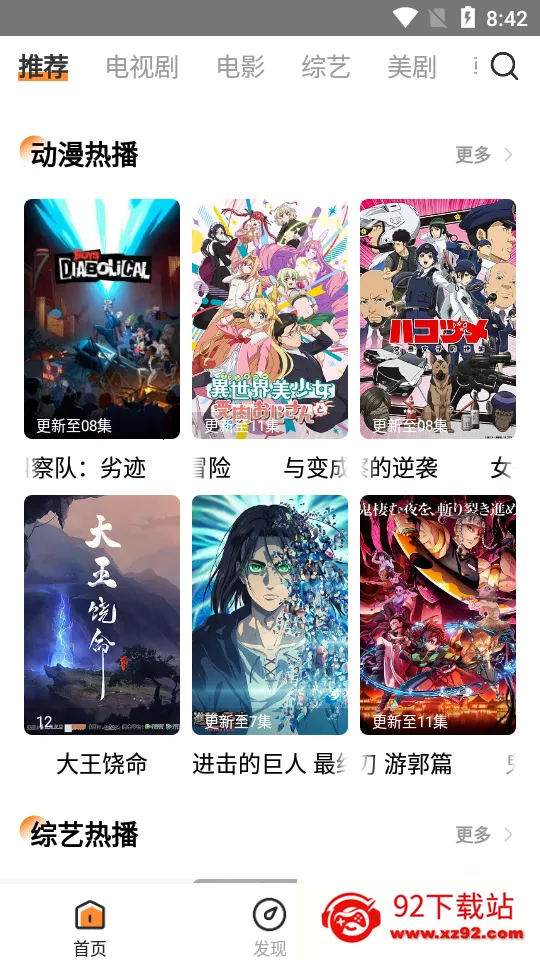Image resolution: width=540 pixels, height=960 pixels.
Task: Go to the 美剧 tab
Action: (x=411, y=67)
